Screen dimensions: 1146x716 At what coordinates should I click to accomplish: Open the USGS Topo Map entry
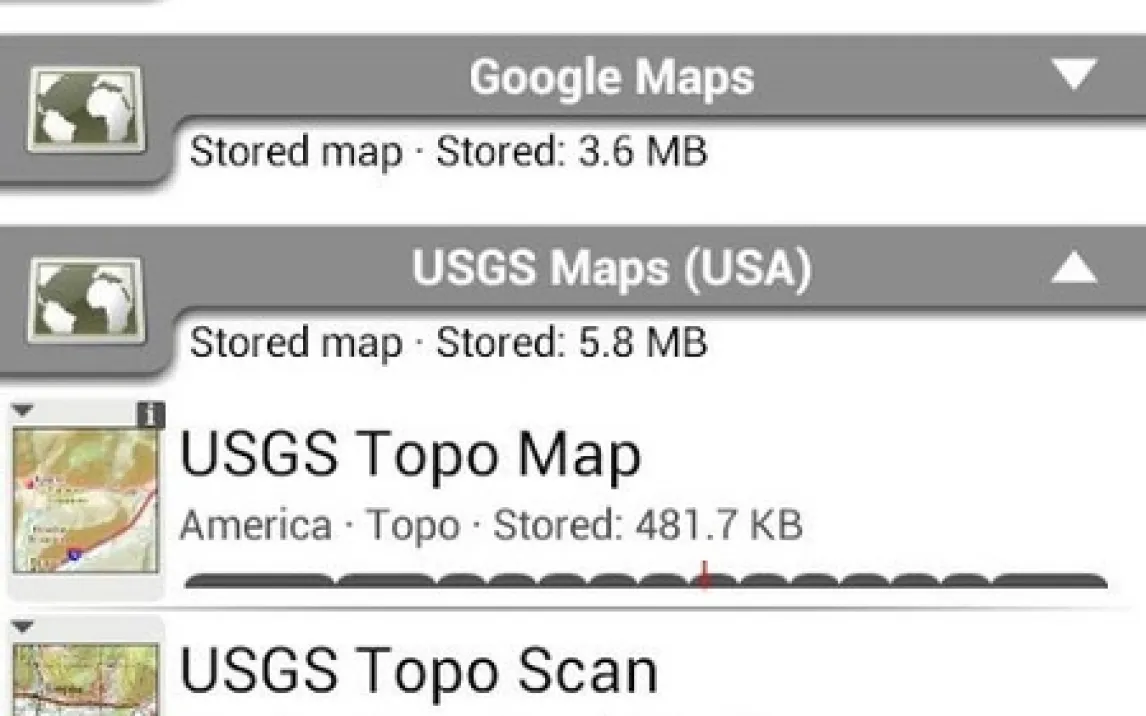(x=410, y=456)
